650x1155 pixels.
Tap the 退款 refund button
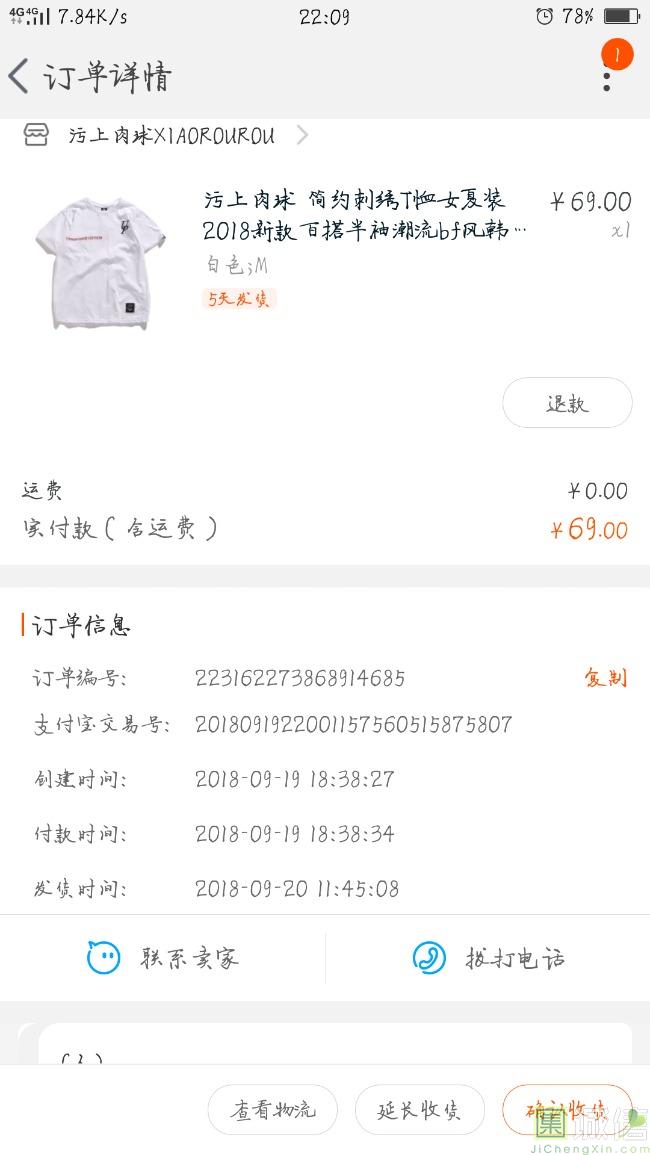[x=567, y=403]
